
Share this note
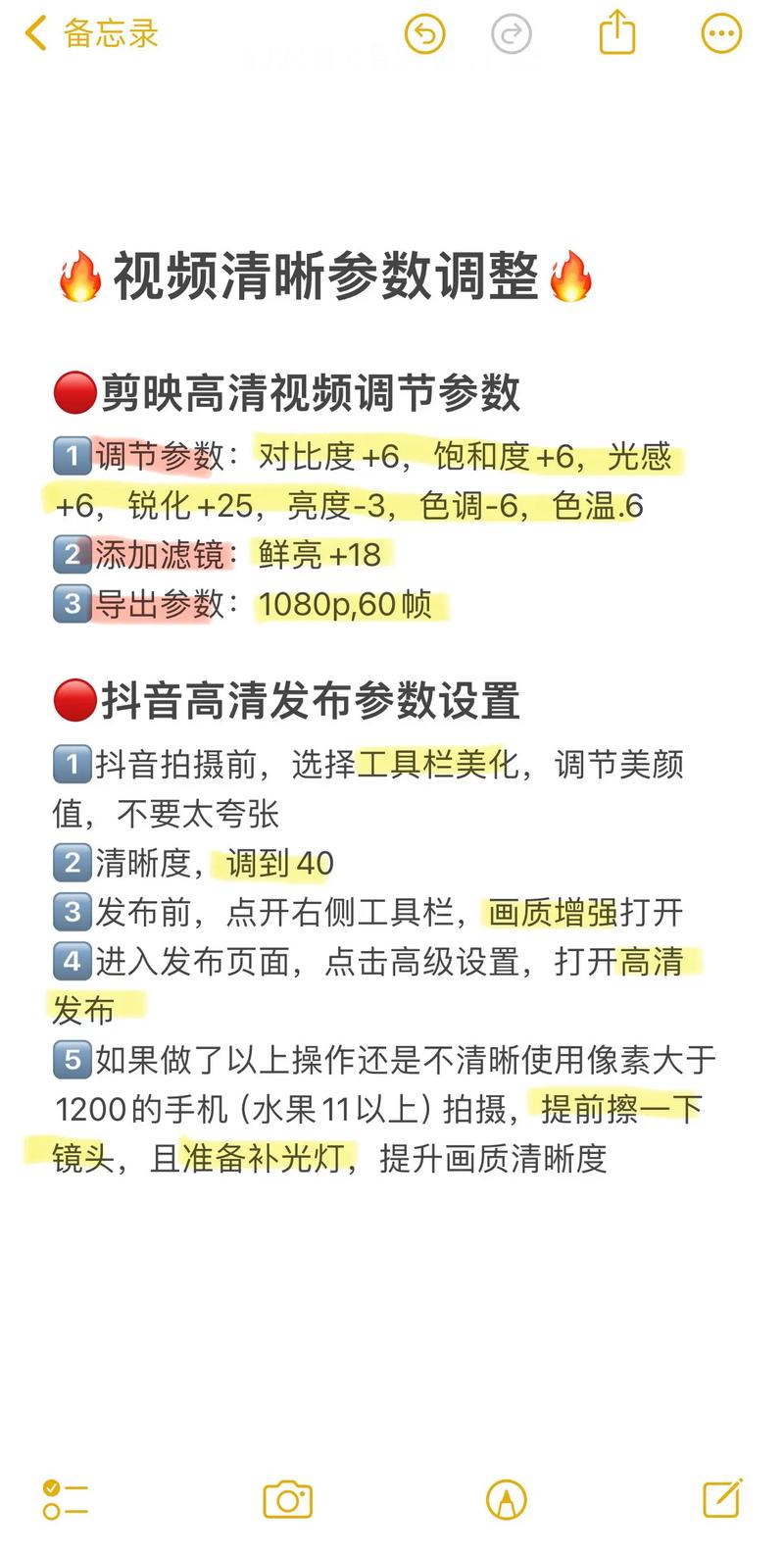[x=617, y=33]
